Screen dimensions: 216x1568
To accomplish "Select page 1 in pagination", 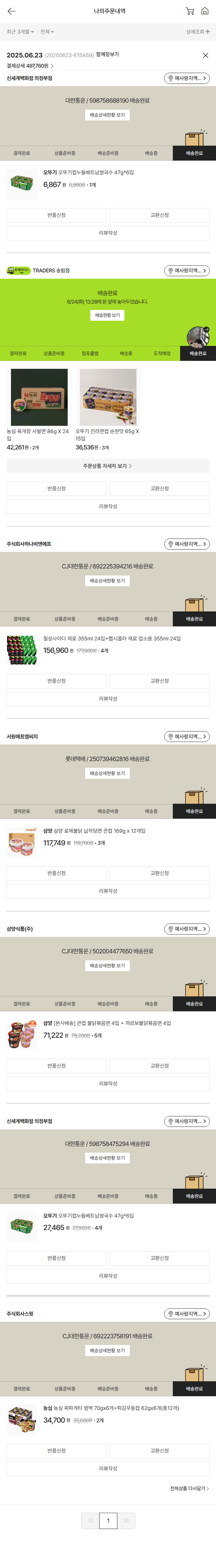I will tap(108, 1521).
